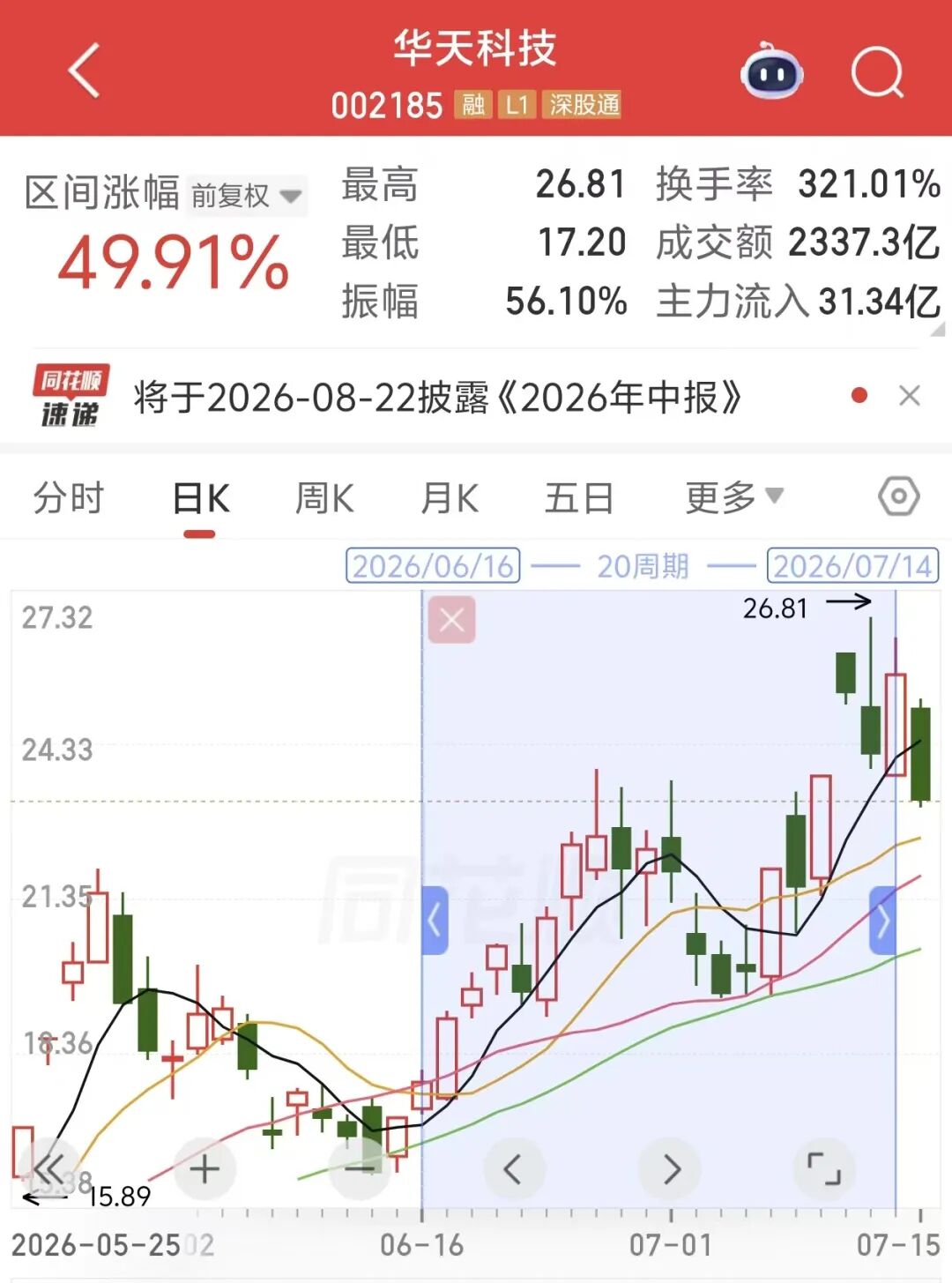Open the robot assistant icon

tap(771, 71)
